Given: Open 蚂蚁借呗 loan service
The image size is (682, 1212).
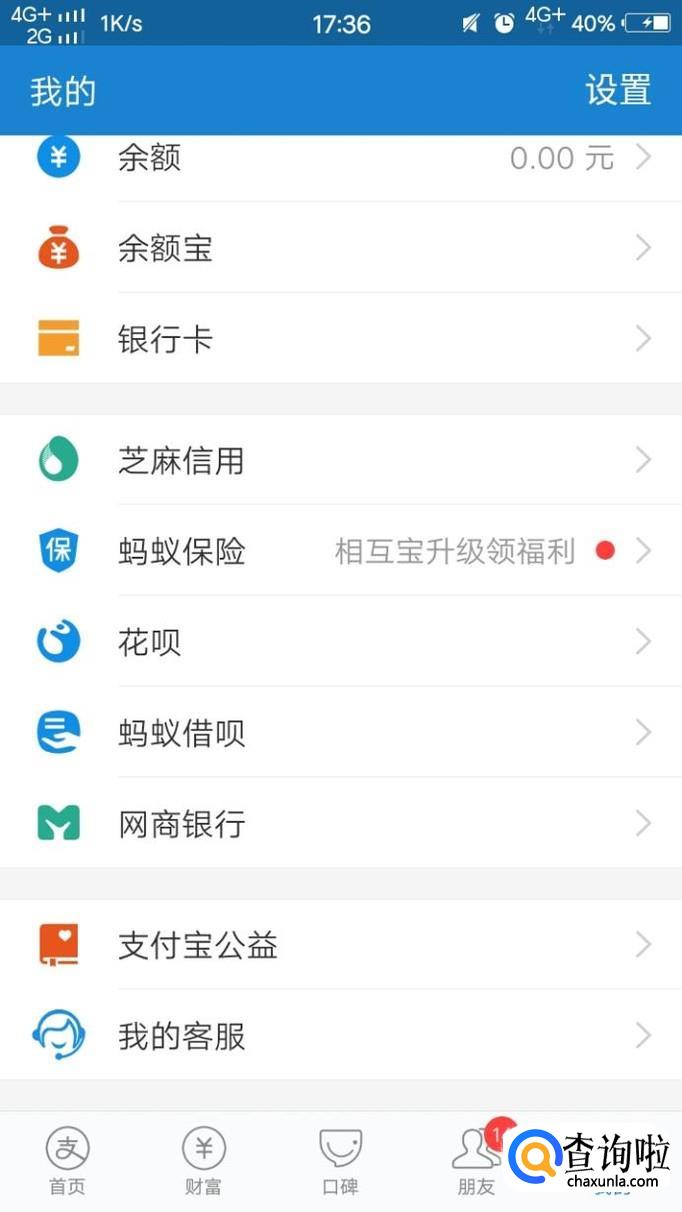Looking at the screenshot, I should click(340, 733).
